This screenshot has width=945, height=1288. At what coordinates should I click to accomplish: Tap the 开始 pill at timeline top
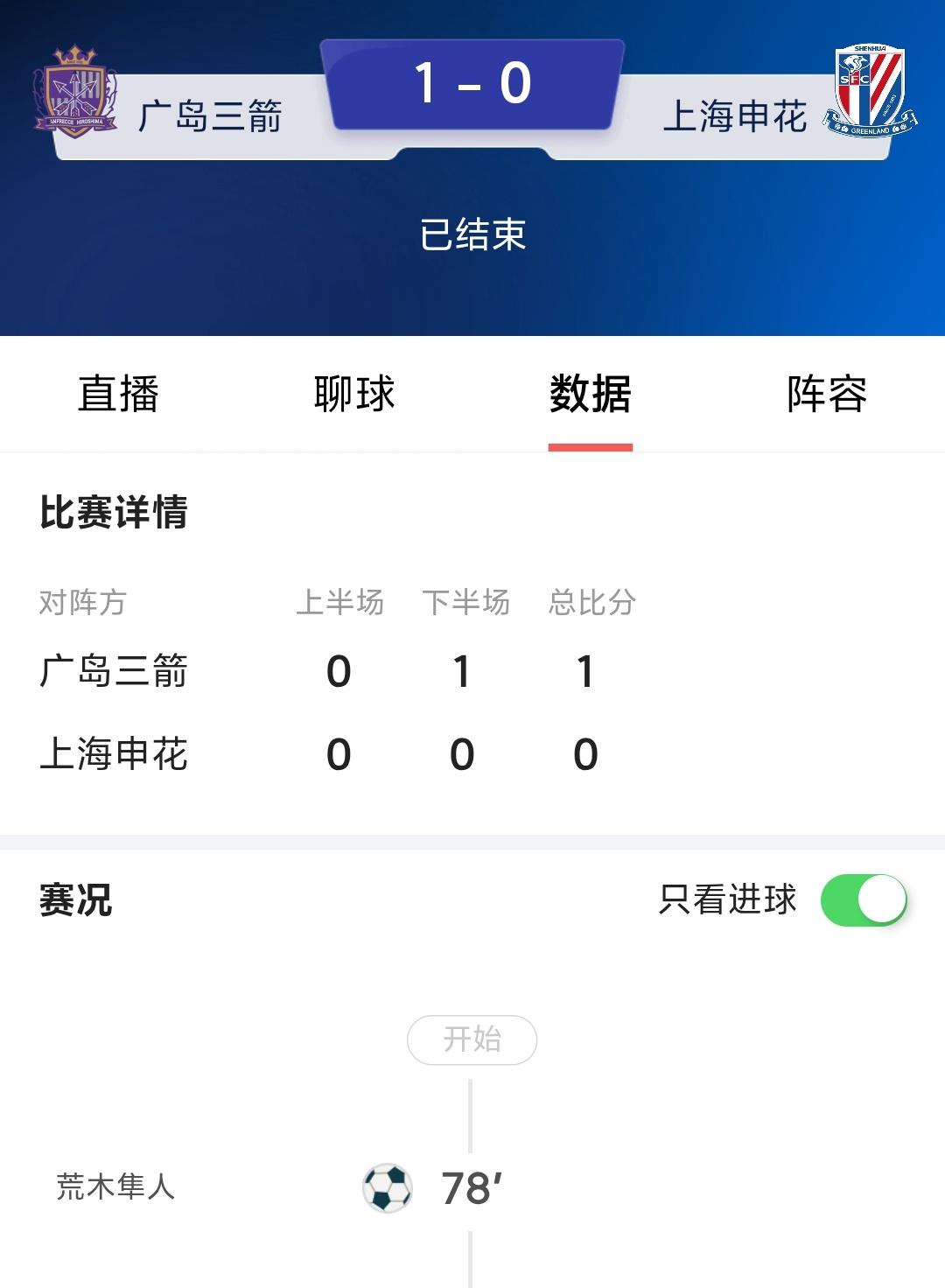(472, 1039)
